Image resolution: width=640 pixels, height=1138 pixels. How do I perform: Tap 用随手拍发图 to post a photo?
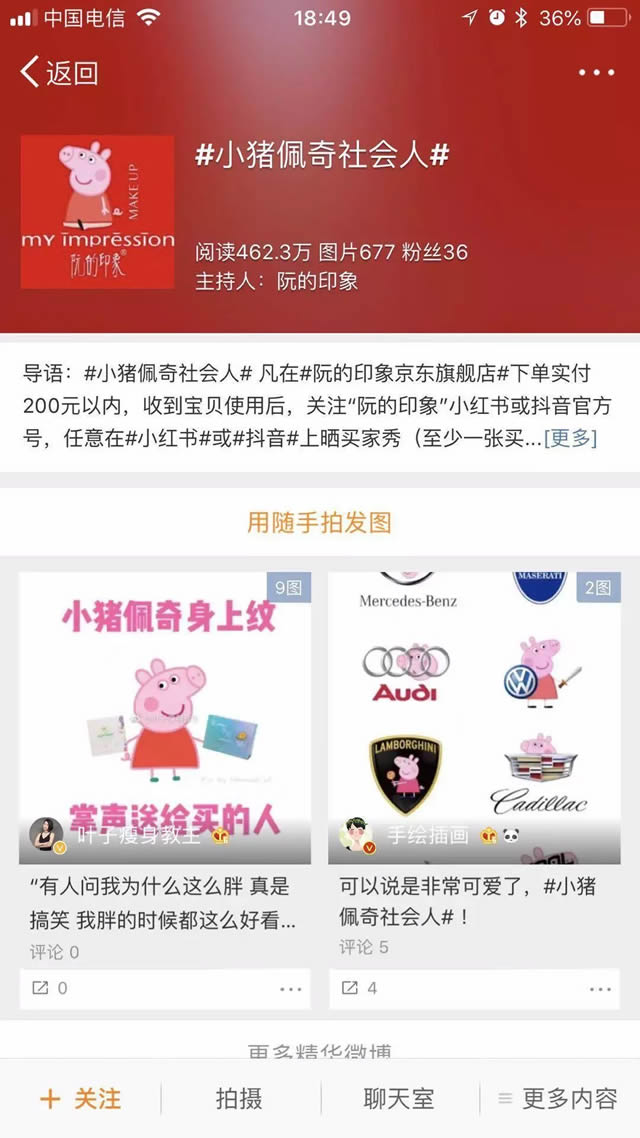pyautogui.click(x=319, y=521)
